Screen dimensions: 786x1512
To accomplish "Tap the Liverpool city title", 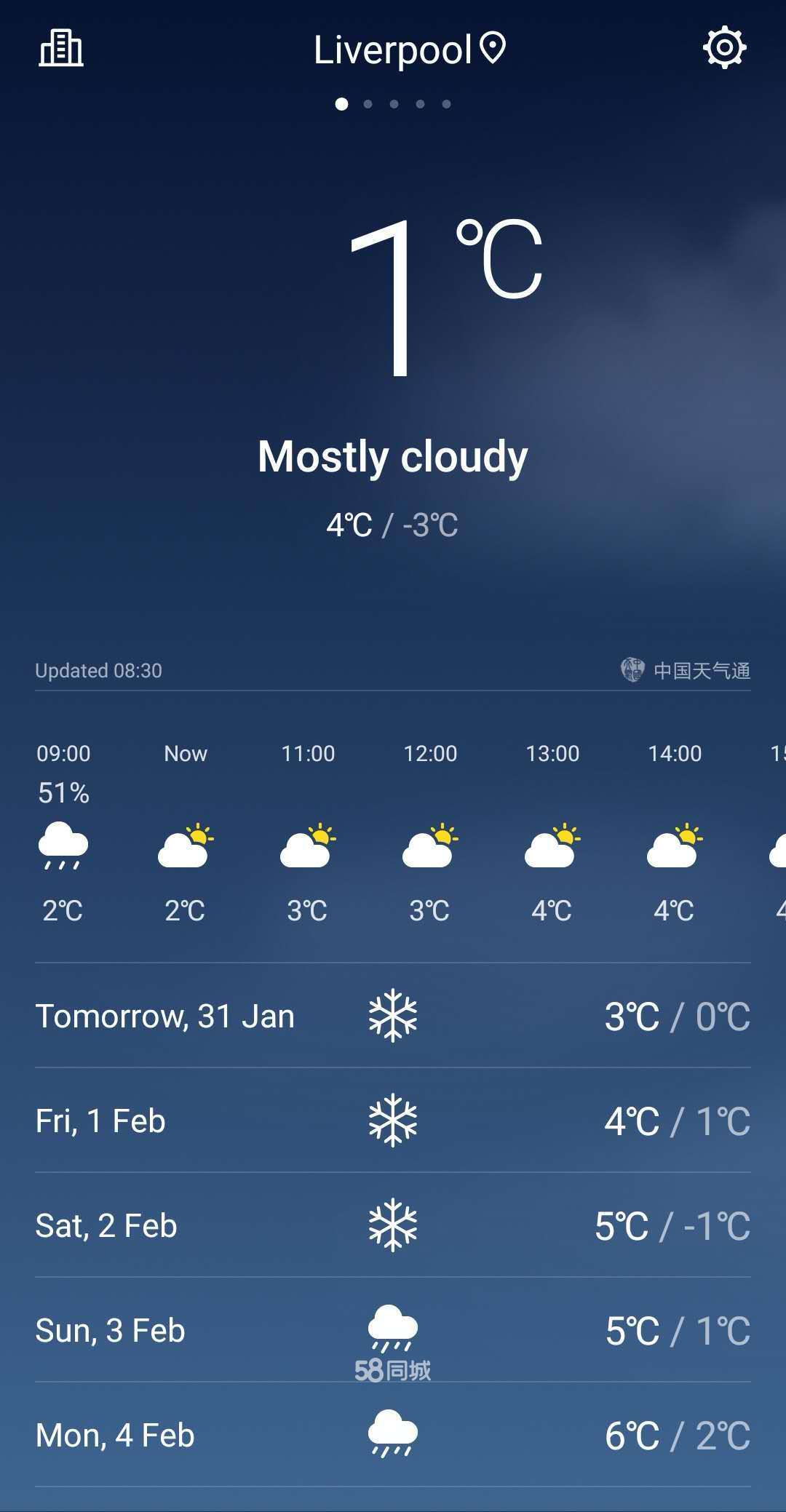I will coord(393,48).
